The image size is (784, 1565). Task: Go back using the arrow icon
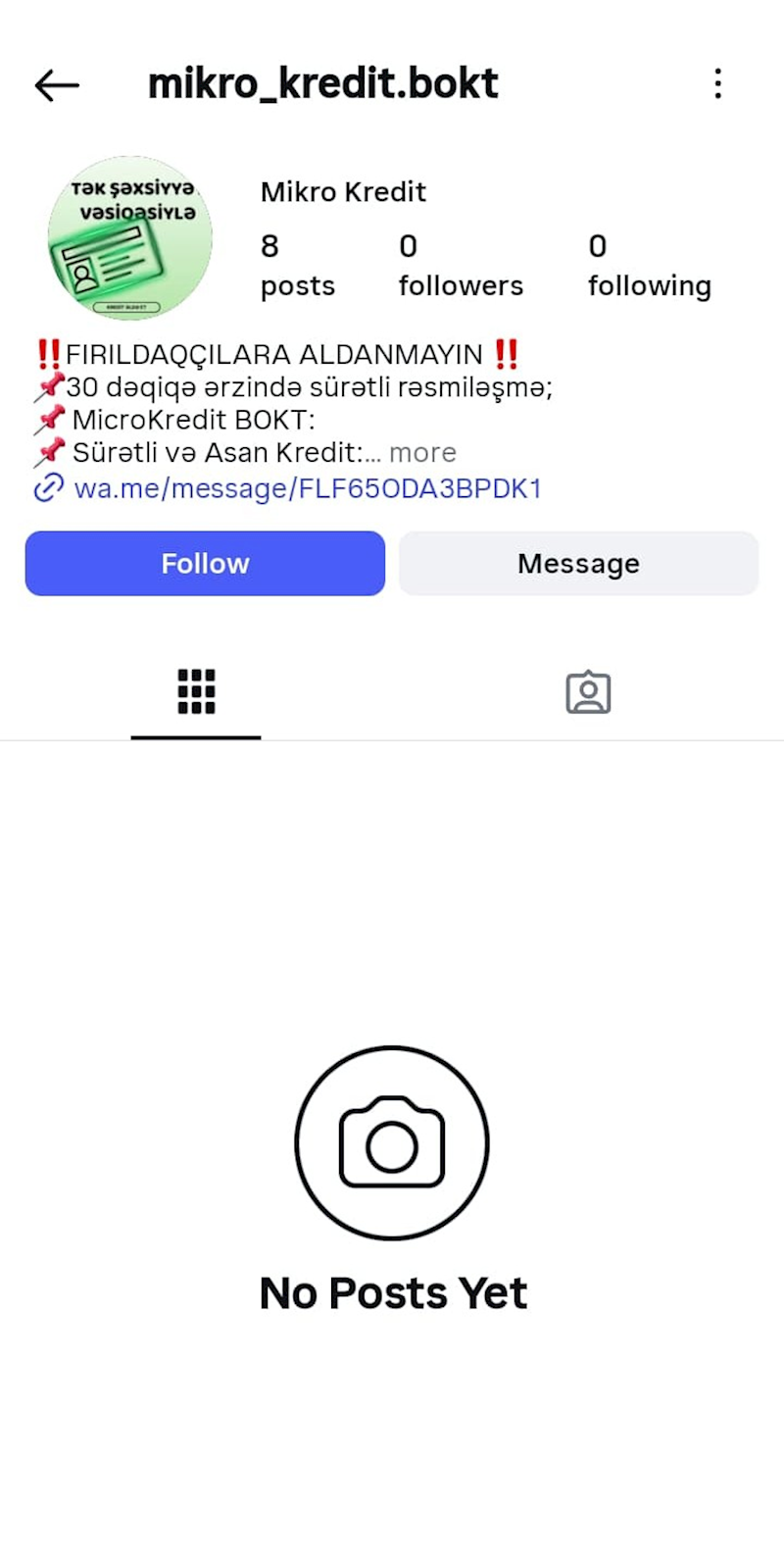[x=56, y=85]
